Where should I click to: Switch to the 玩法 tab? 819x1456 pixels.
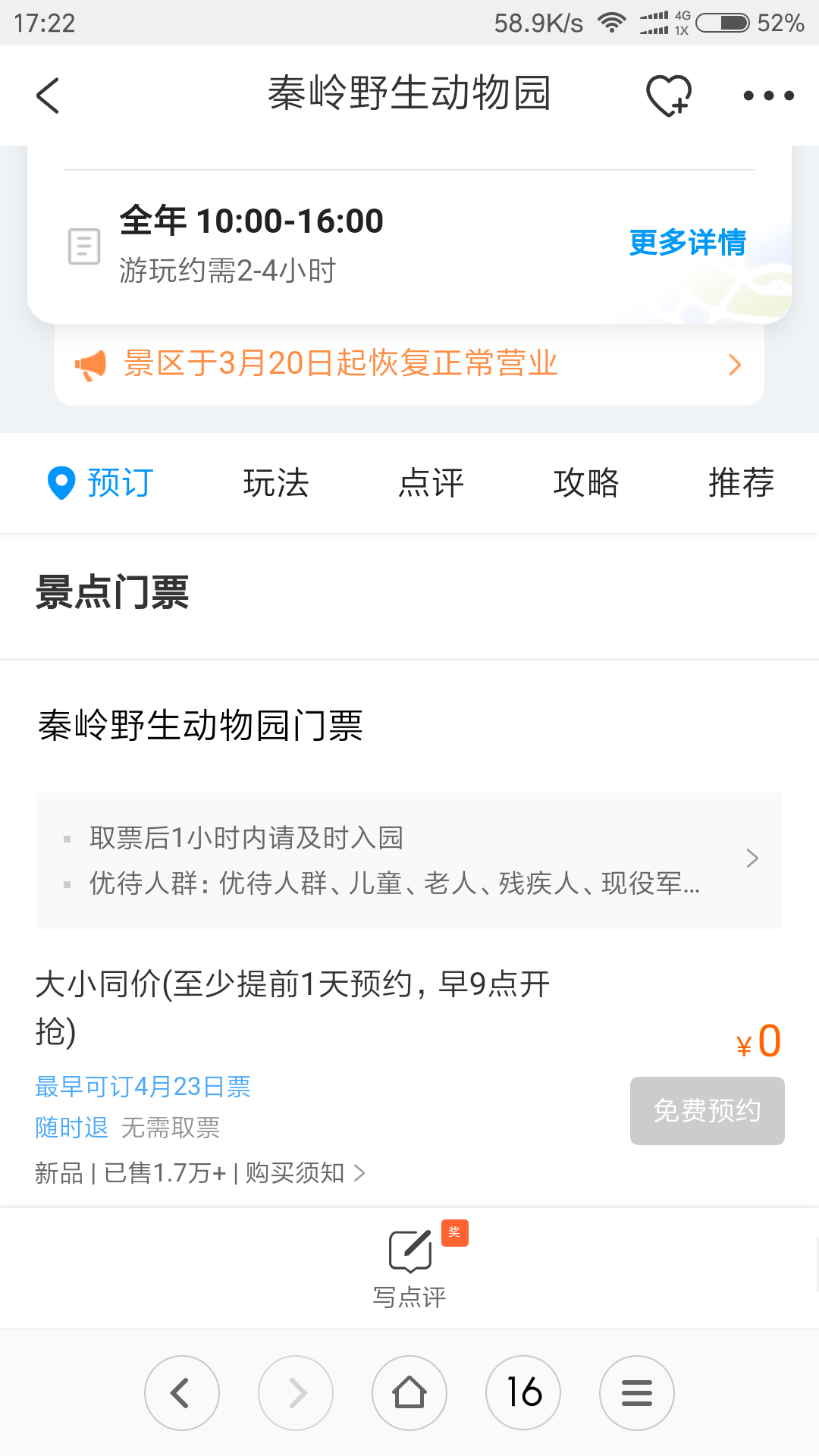pos(276,483)
